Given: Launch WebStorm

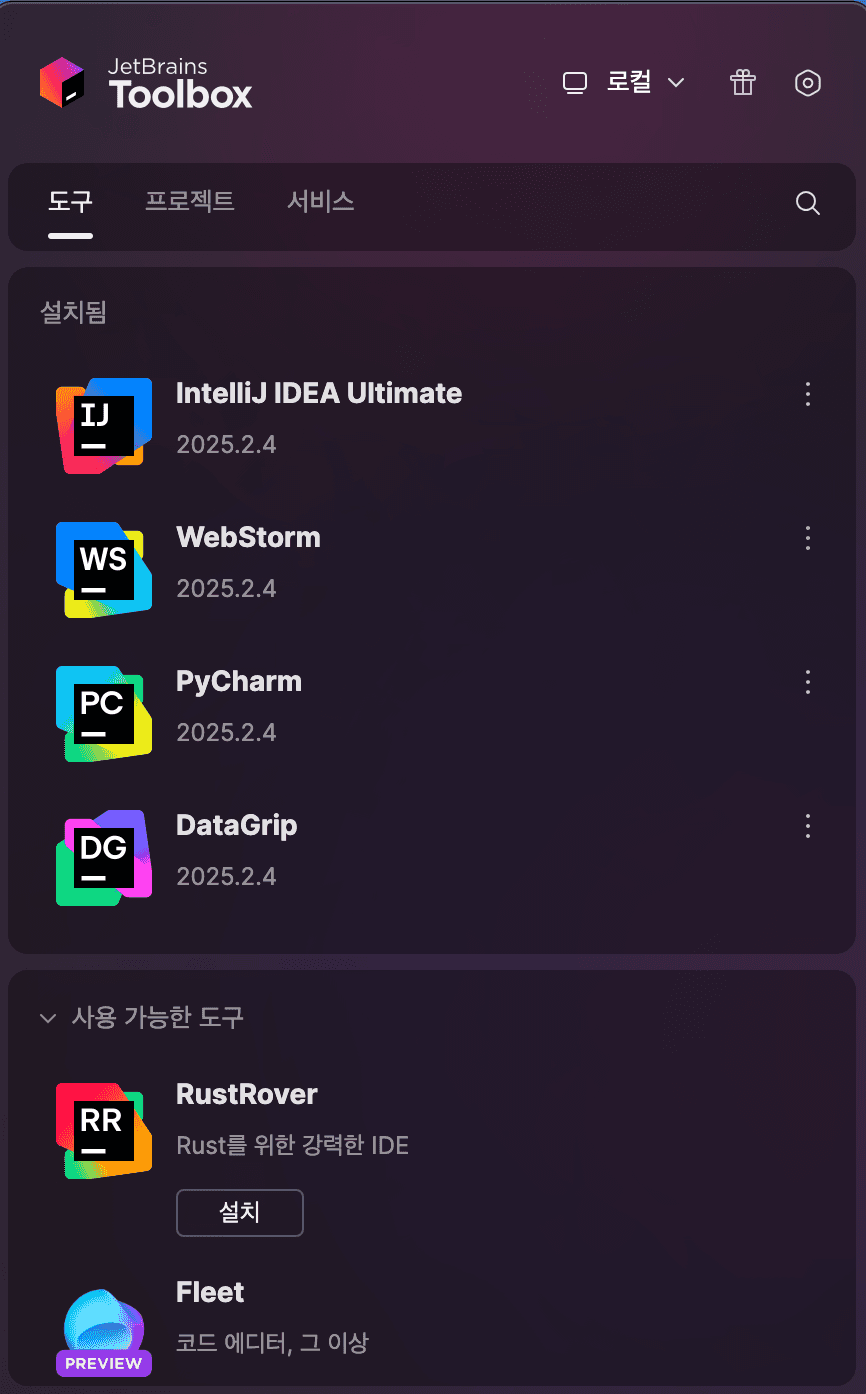Looking at the screenshot, I should point(248,538).
